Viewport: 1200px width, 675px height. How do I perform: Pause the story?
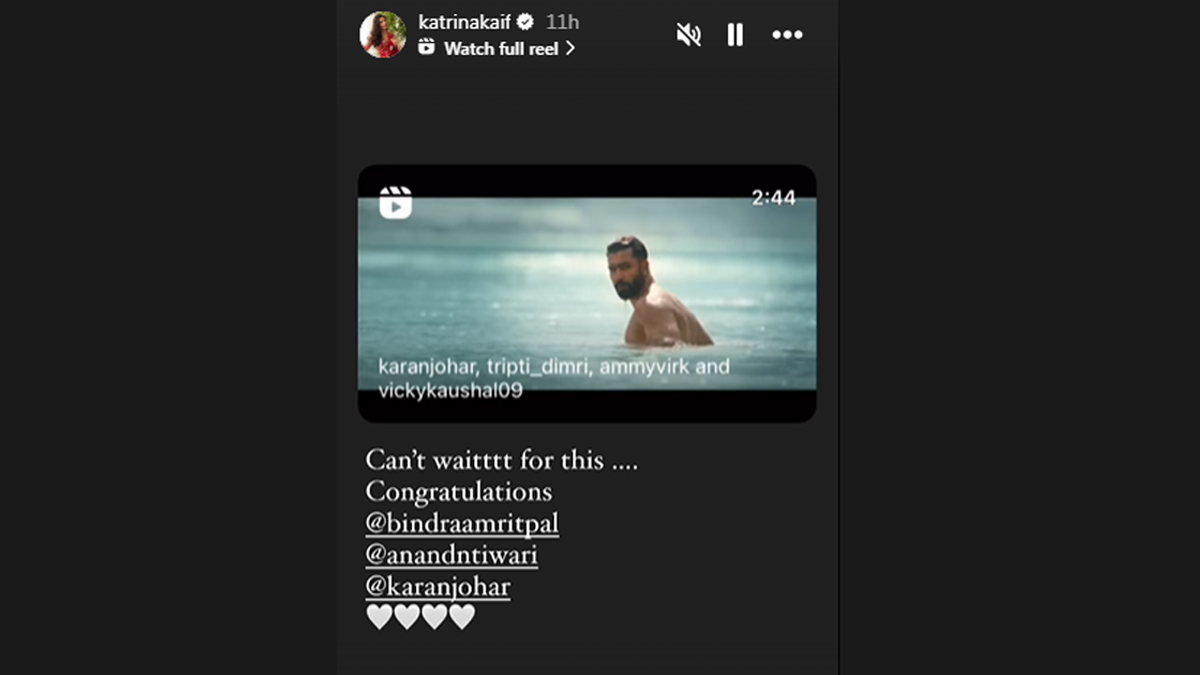[x=735, y=35]
